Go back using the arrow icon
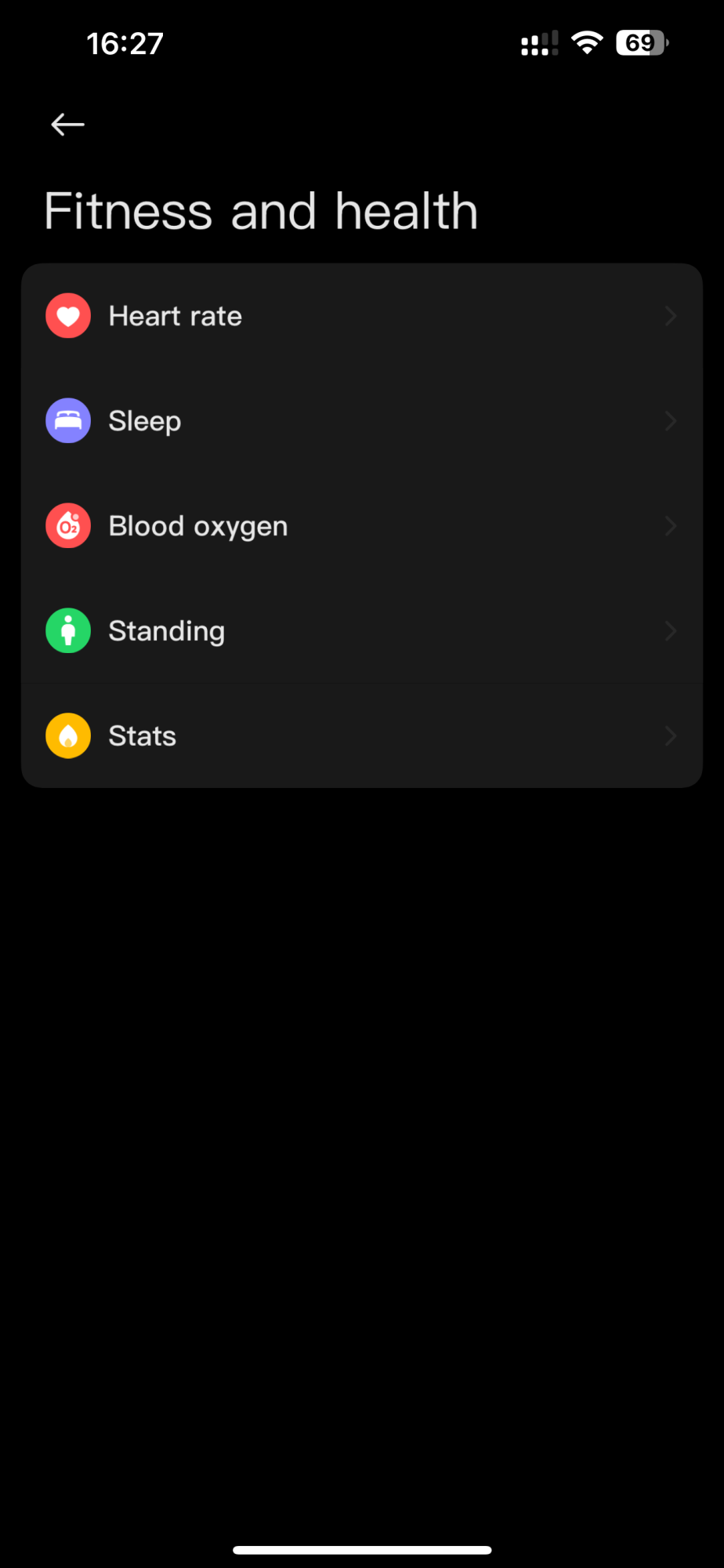Screen dimensions: 724x1568 [x=67, y=125]
